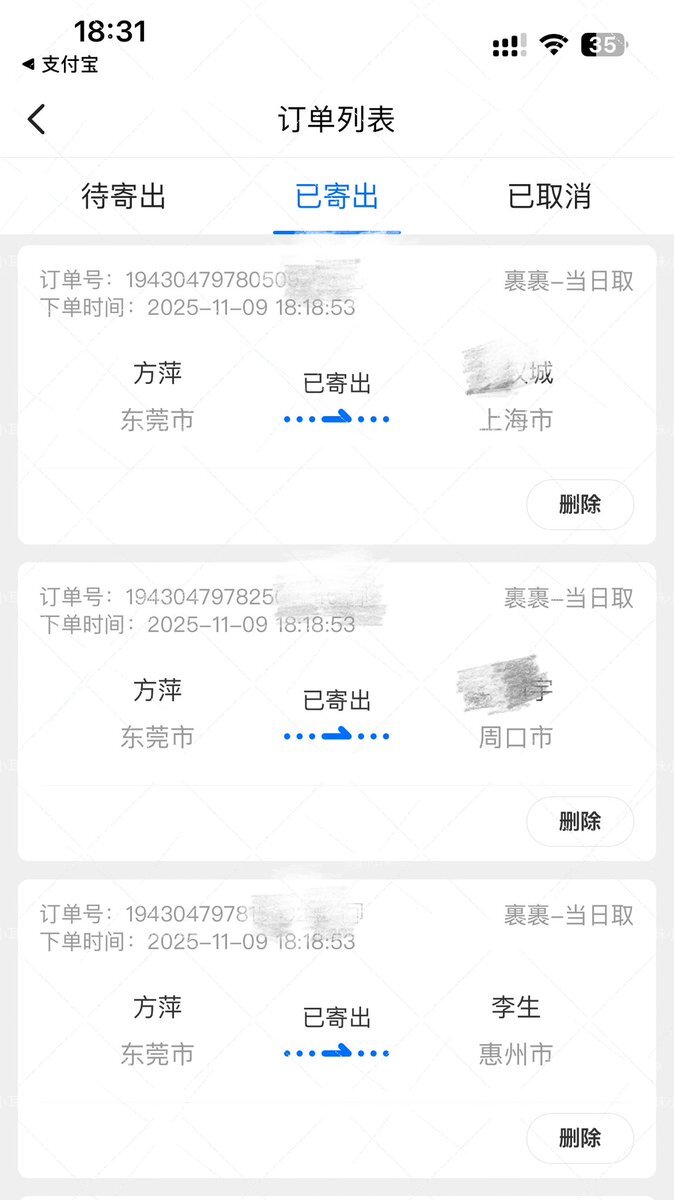The height and width of the screenshot is (1200, 674).
Task: Delete the order going to 惠州市
Action: click(x=579, y=1138)
